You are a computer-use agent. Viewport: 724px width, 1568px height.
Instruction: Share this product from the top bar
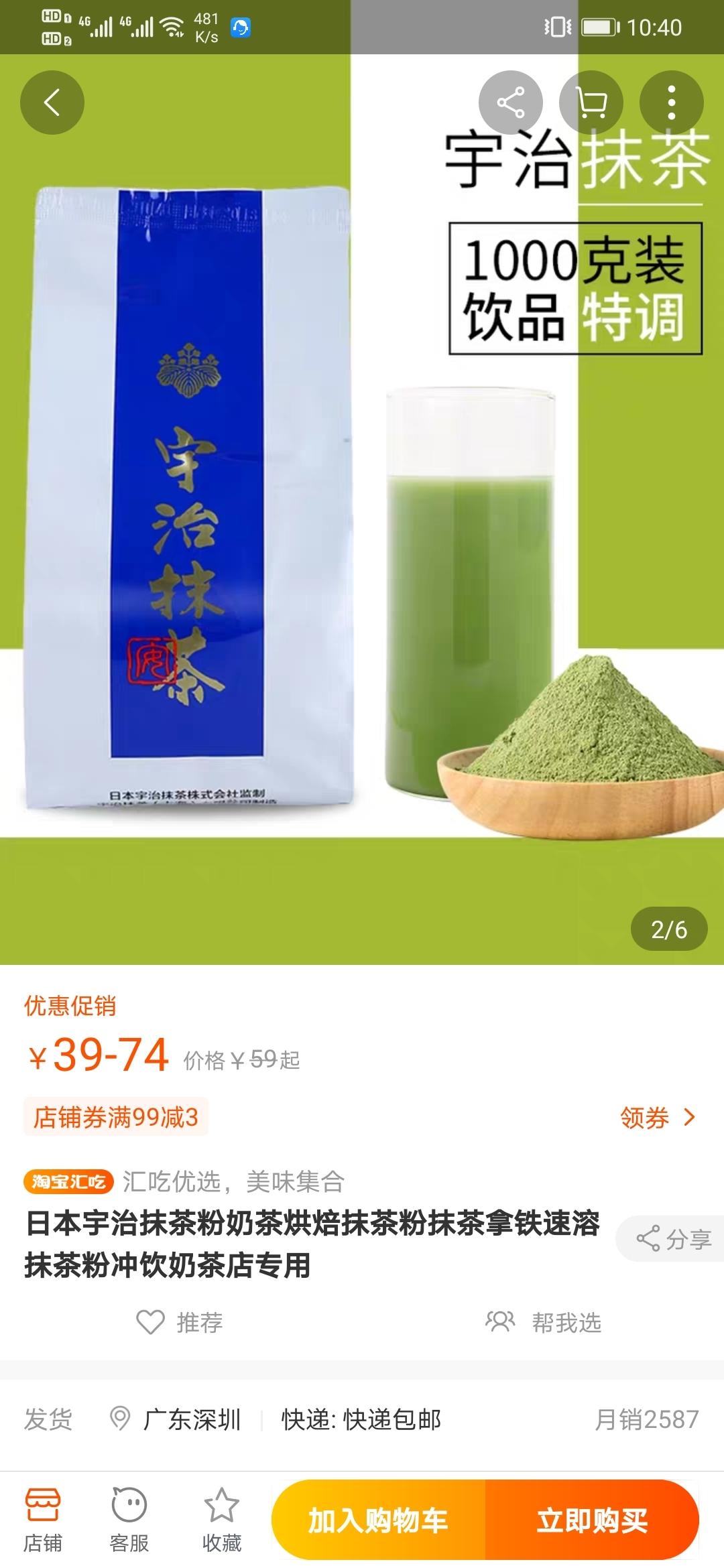(x=511, y=103)
